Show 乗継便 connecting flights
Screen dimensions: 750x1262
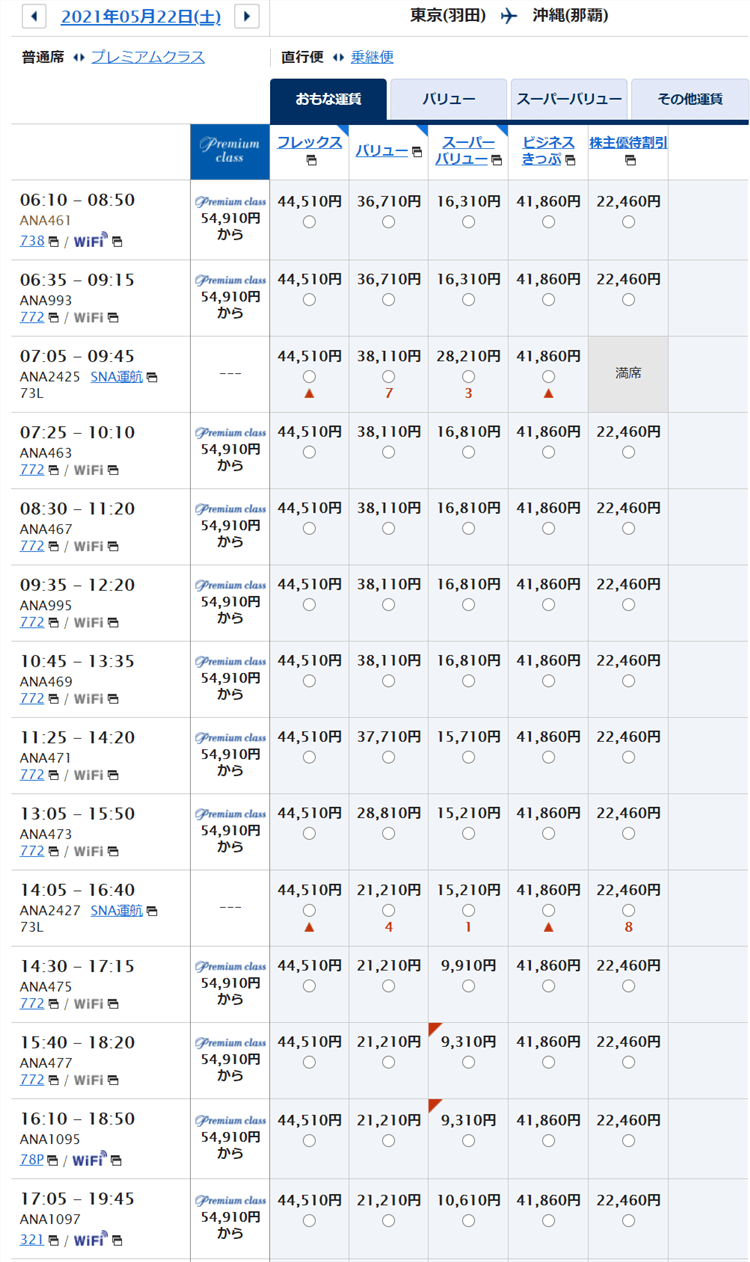coord(372,57)
